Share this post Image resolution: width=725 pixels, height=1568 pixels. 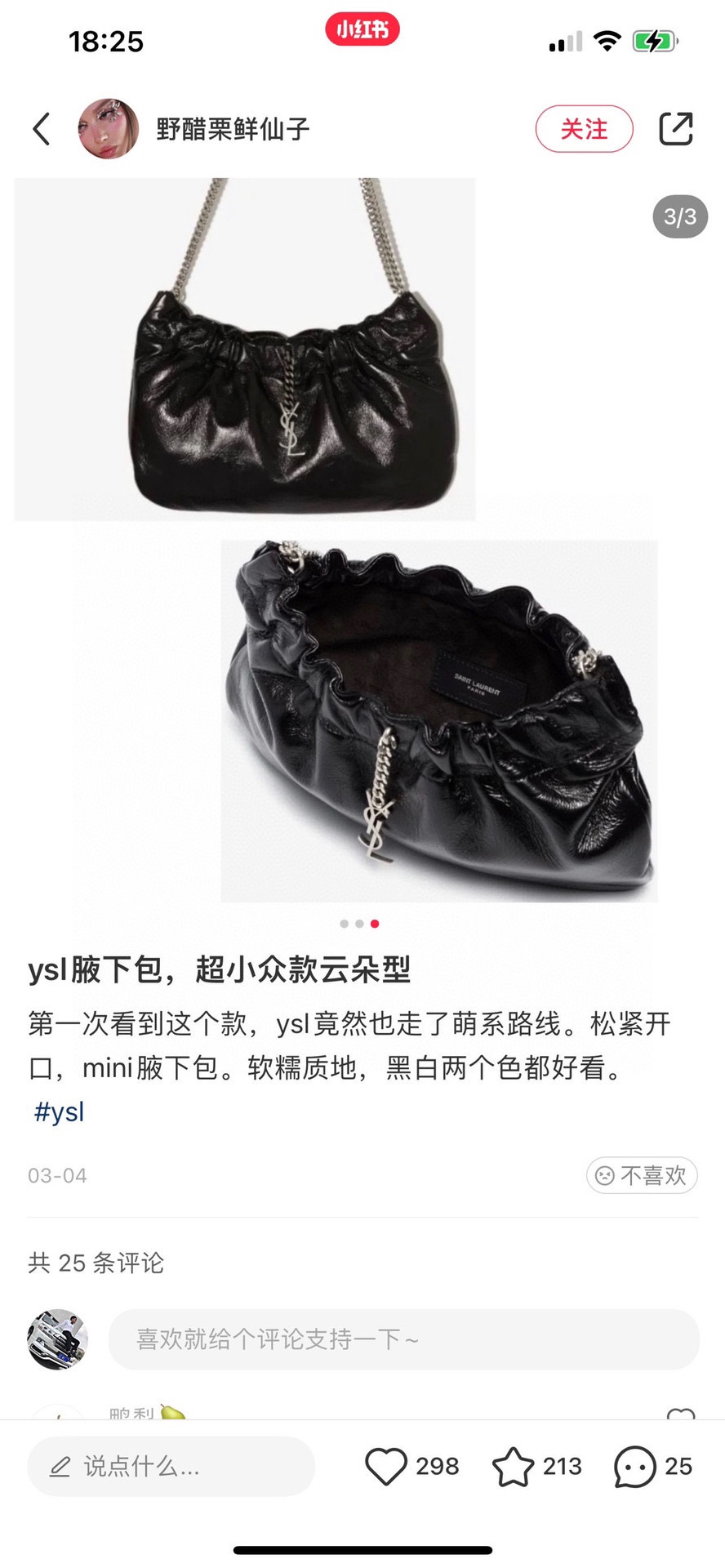(x=675, y=129)
